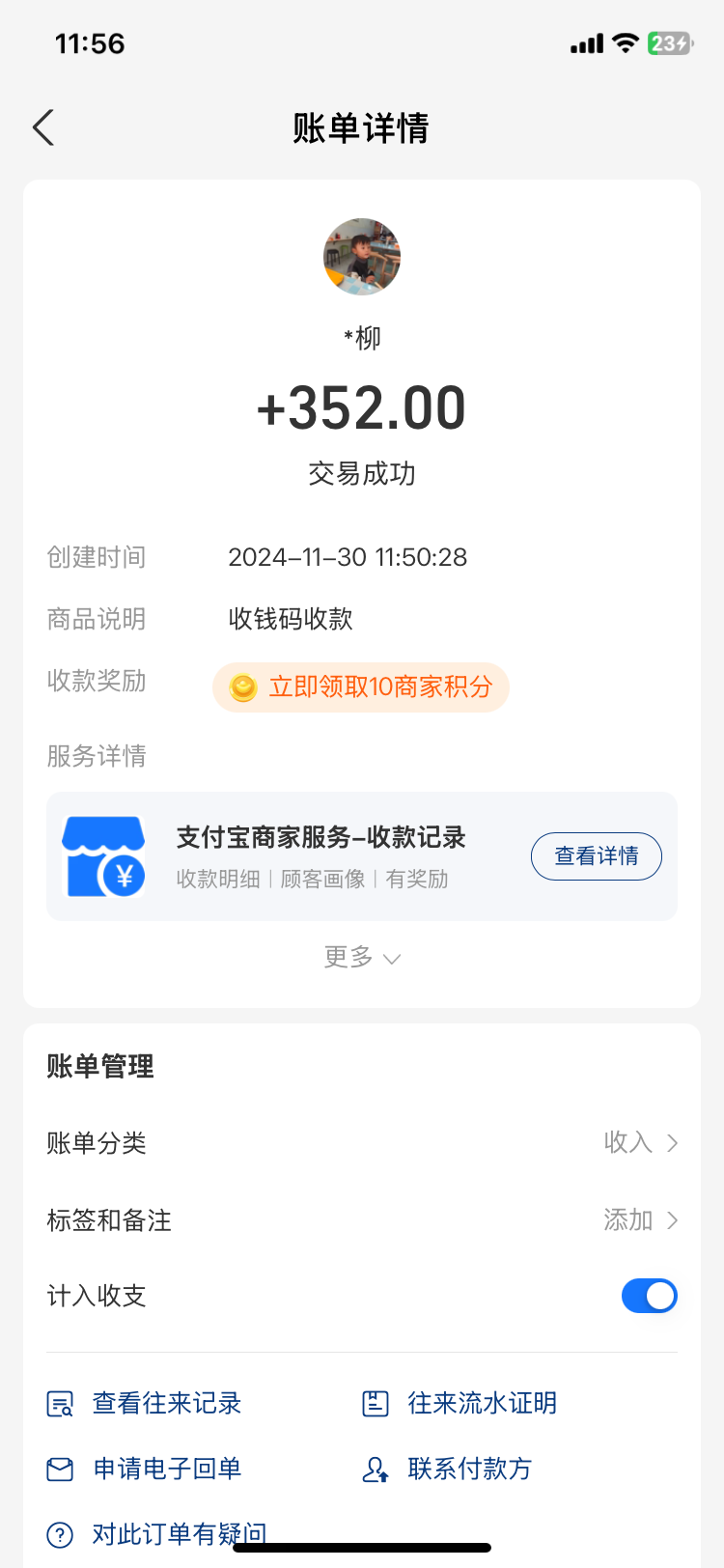Open the payer *柳 profile avatar
This screenshot has height=1568, width=724.
tap(362, 257)
